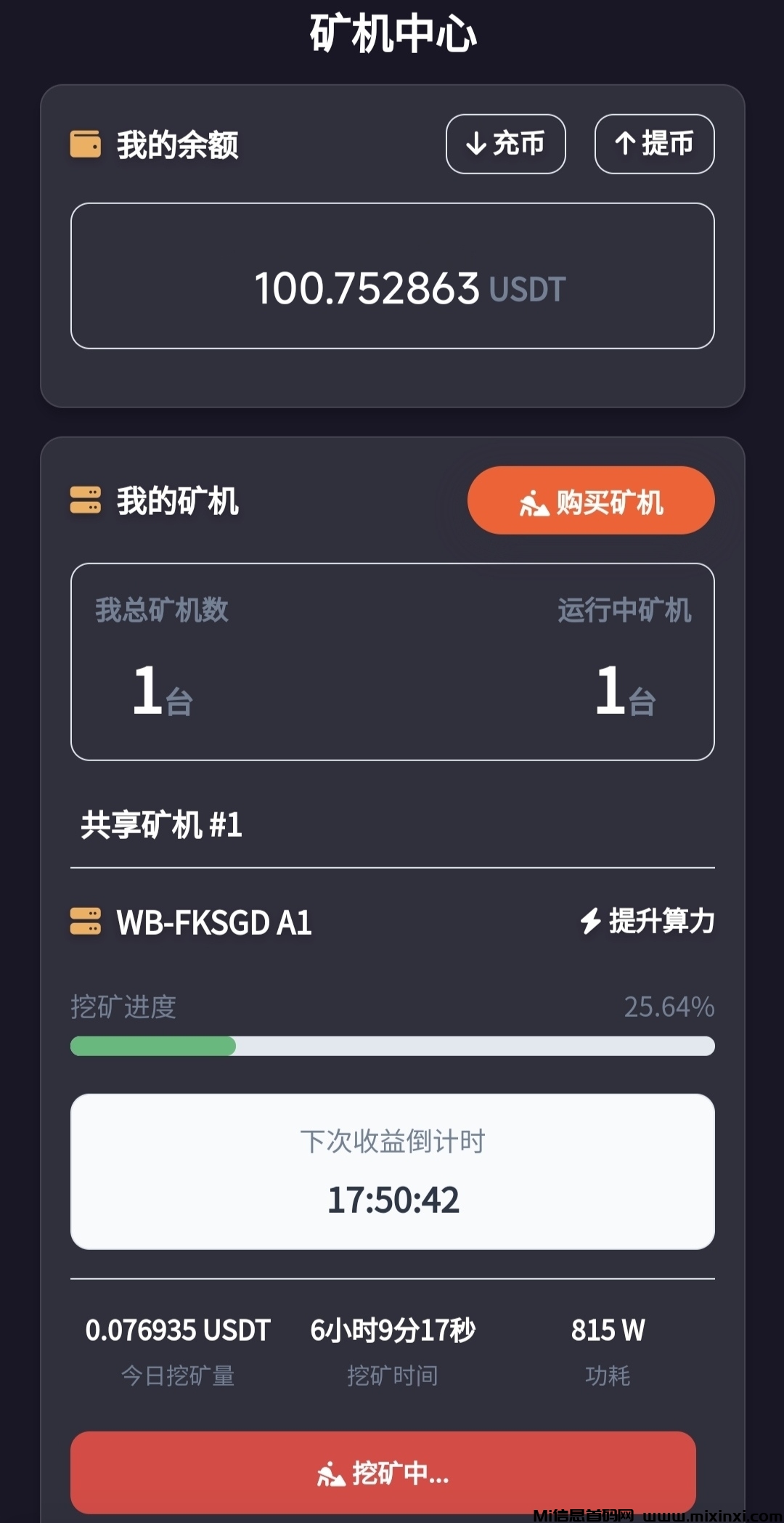Click the miner rack icon beside 我的矿机

tap(86, 501)
